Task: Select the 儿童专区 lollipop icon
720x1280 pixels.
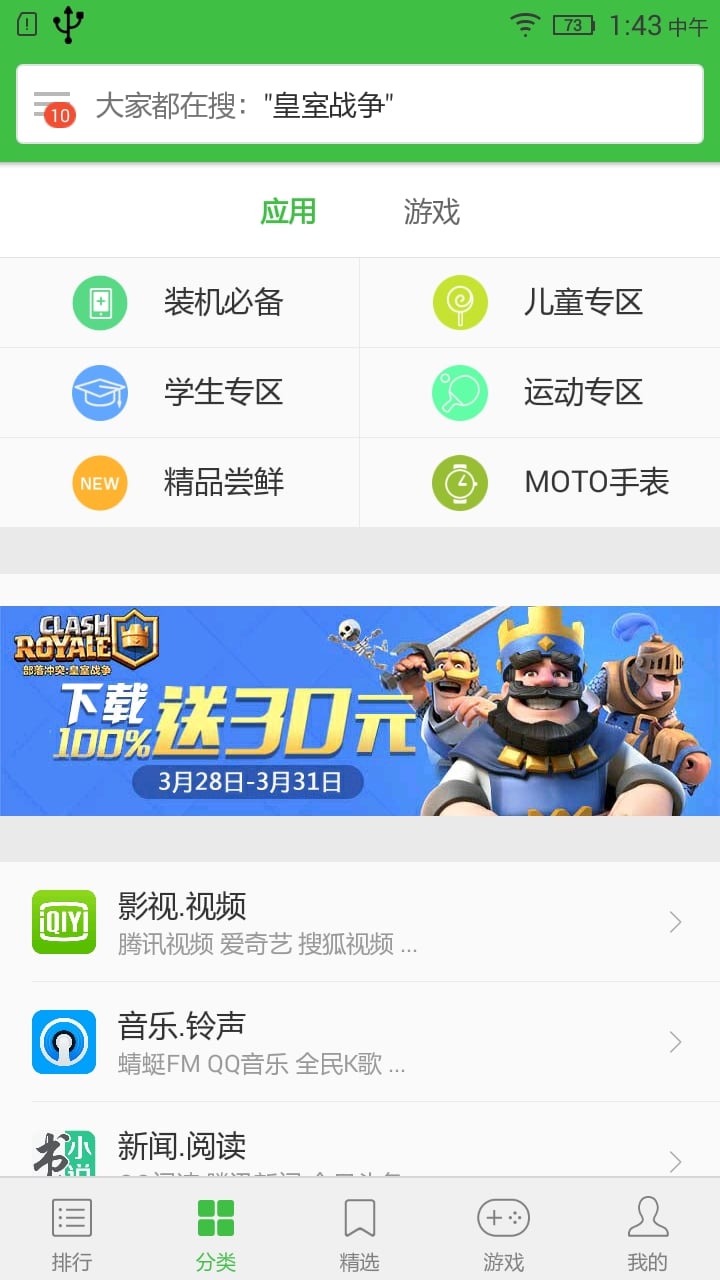Action: 459,301
